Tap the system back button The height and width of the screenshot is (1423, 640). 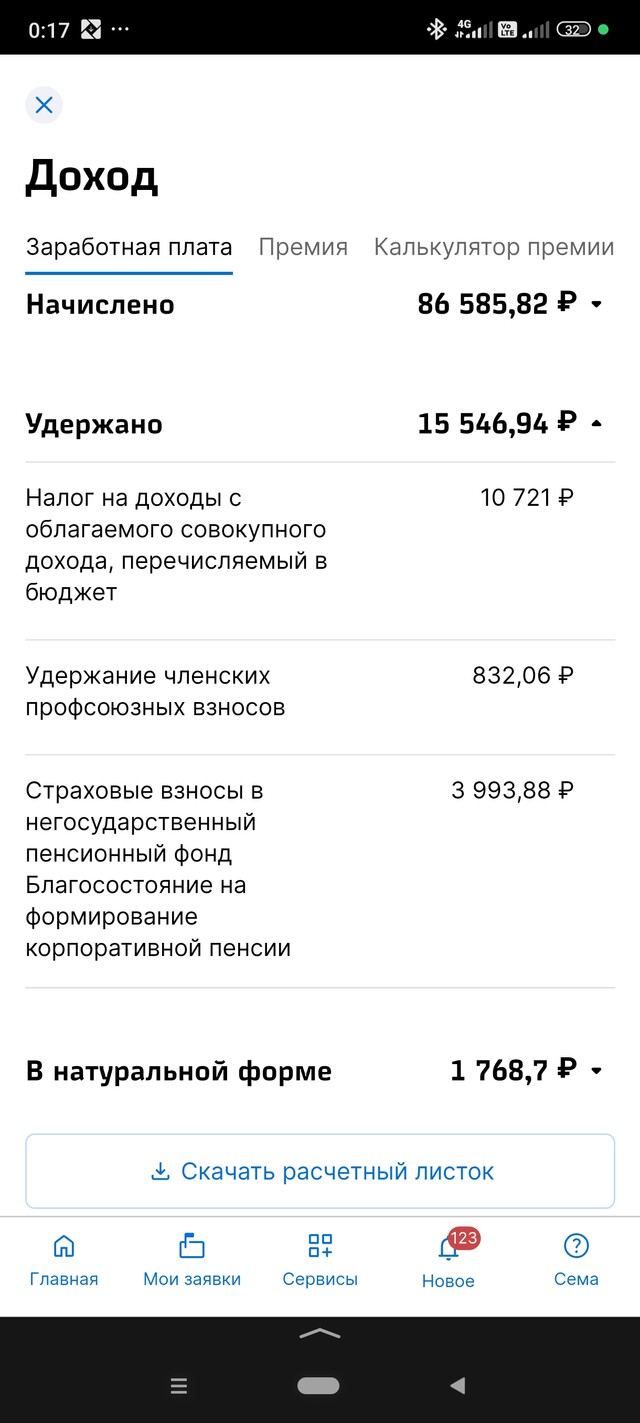click(458, 1385)
